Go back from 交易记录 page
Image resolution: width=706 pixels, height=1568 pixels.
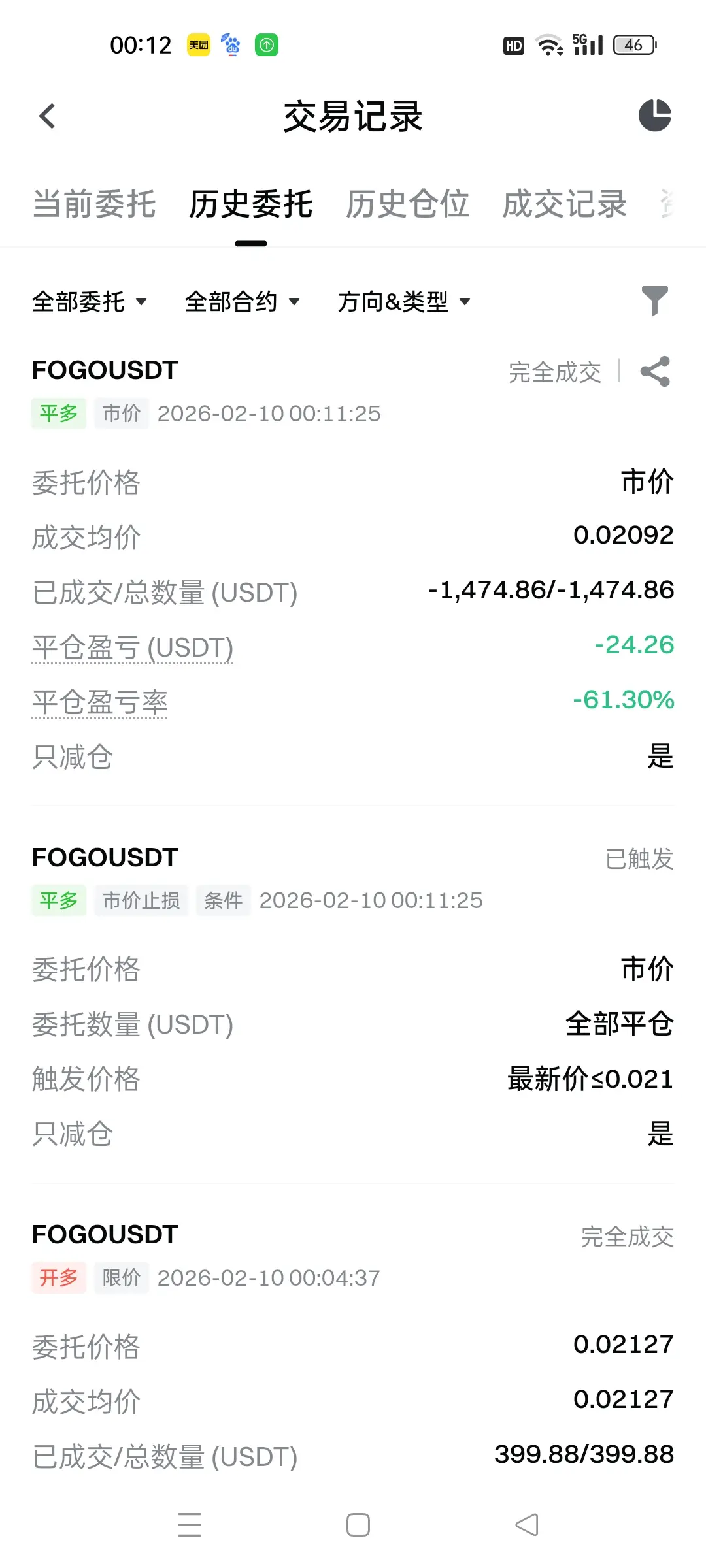point(47,117)
